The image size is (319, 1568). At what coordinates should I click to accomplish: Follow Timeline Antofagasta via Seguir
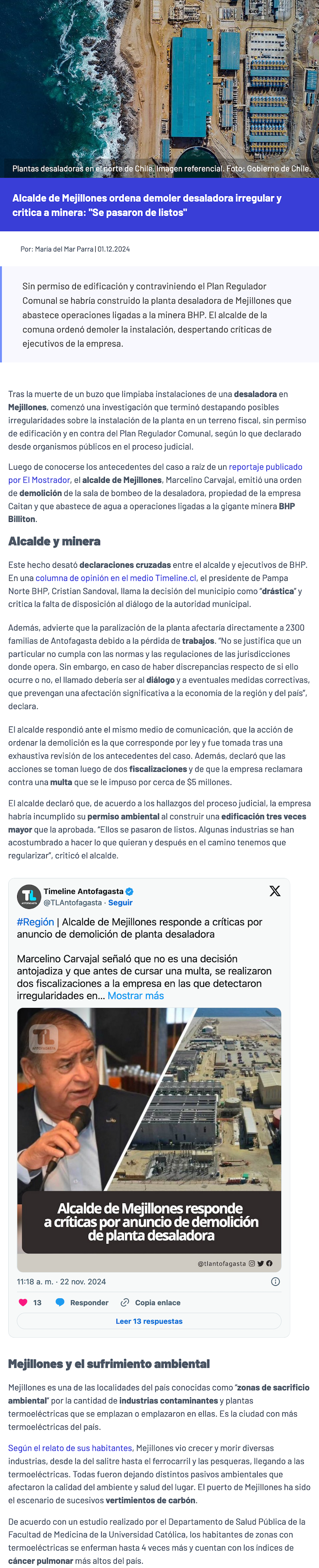pyautogui.click(x=120, y=902)
